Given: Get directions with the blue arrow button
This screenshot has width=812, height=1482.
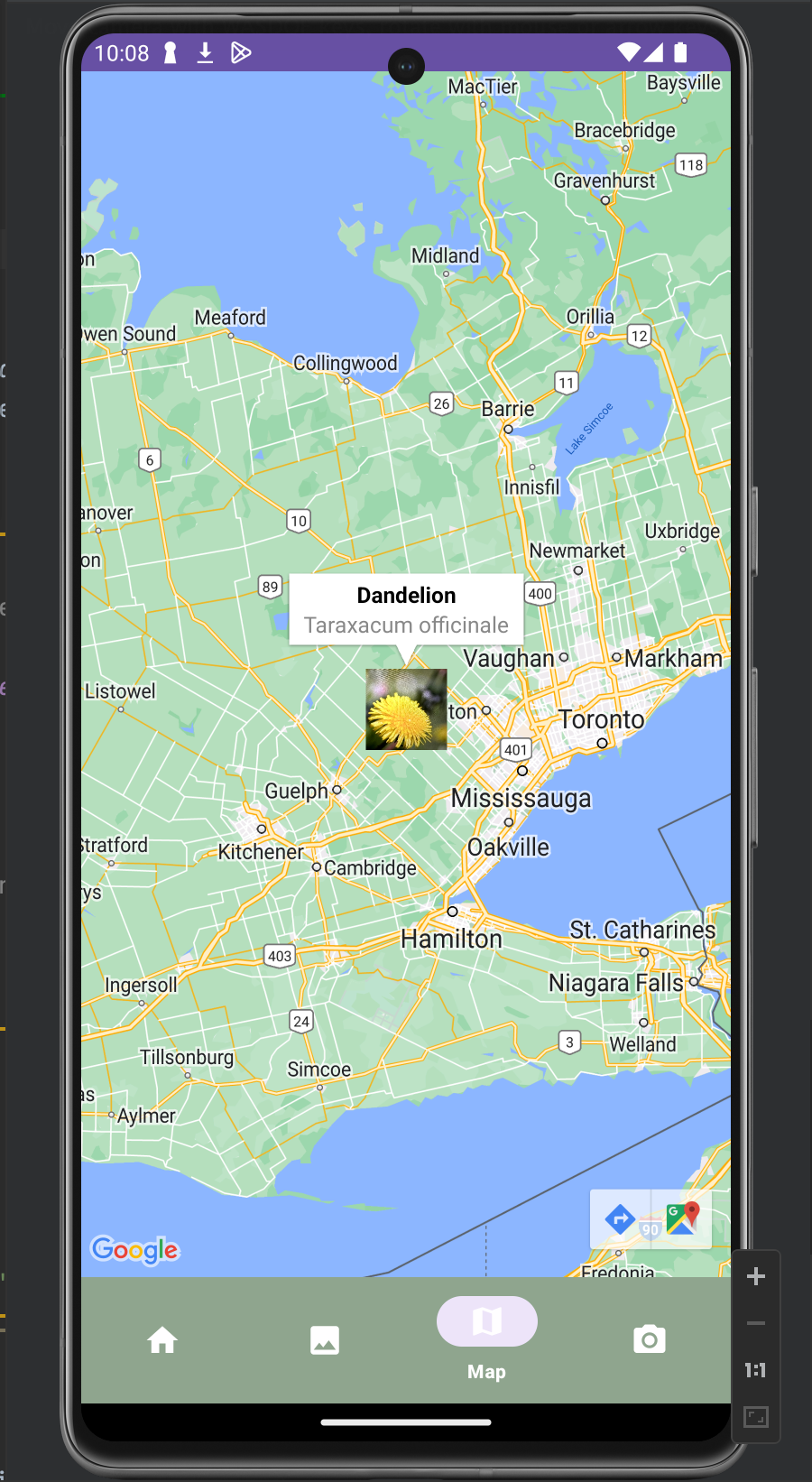Looking at the screenshot, I should click(x=620, y=1219).
